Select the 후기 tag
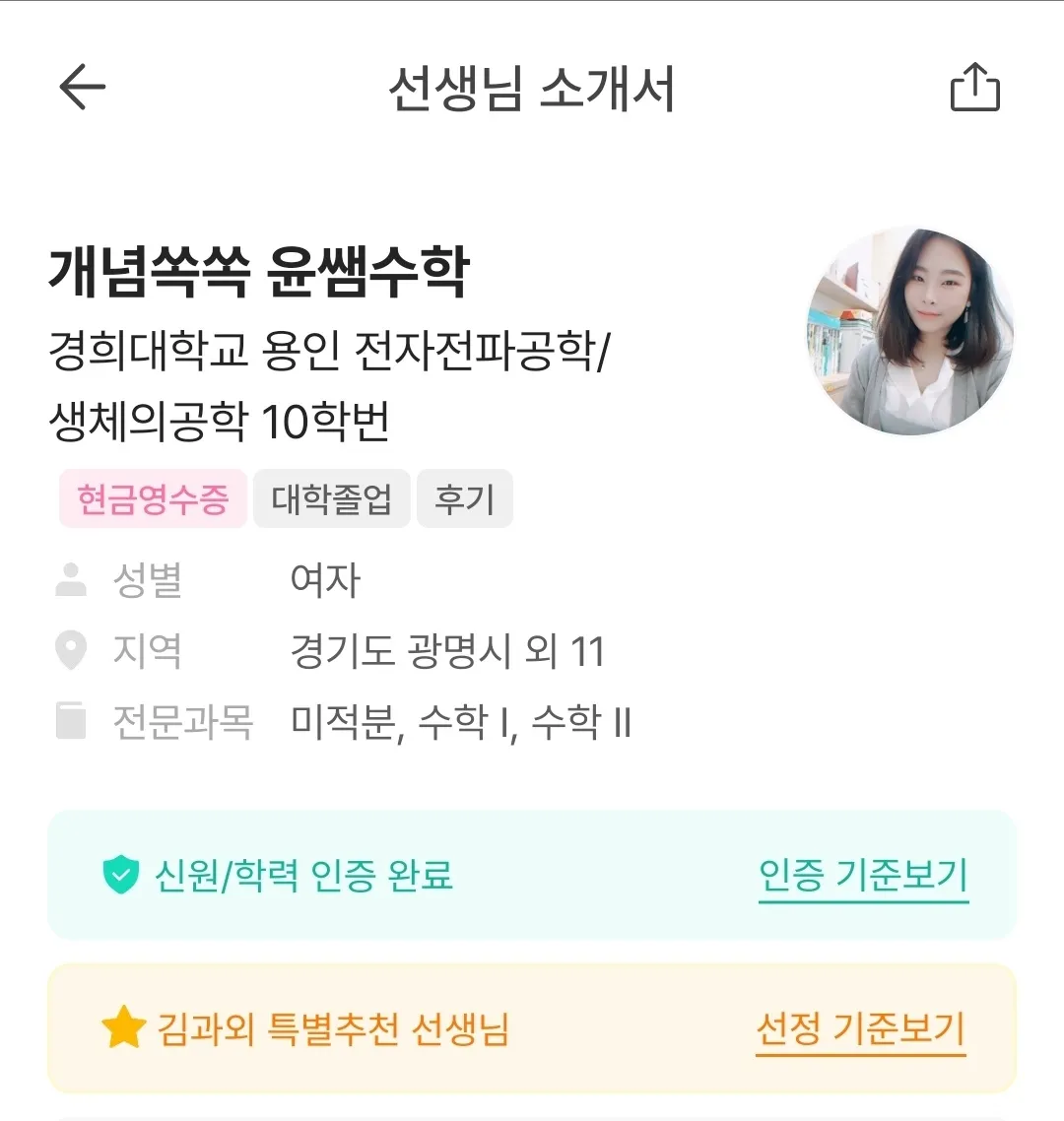The width and height of the screenshot is (1064, 1121). click(464, 499)
